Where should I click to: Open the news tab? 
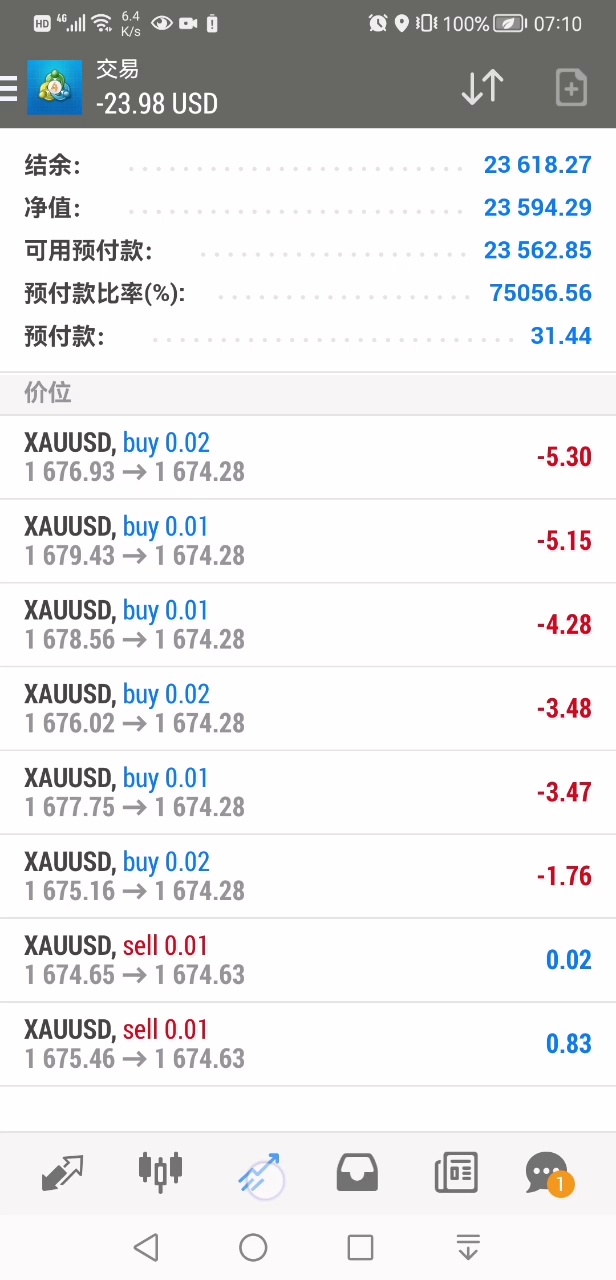(456, 1172)
